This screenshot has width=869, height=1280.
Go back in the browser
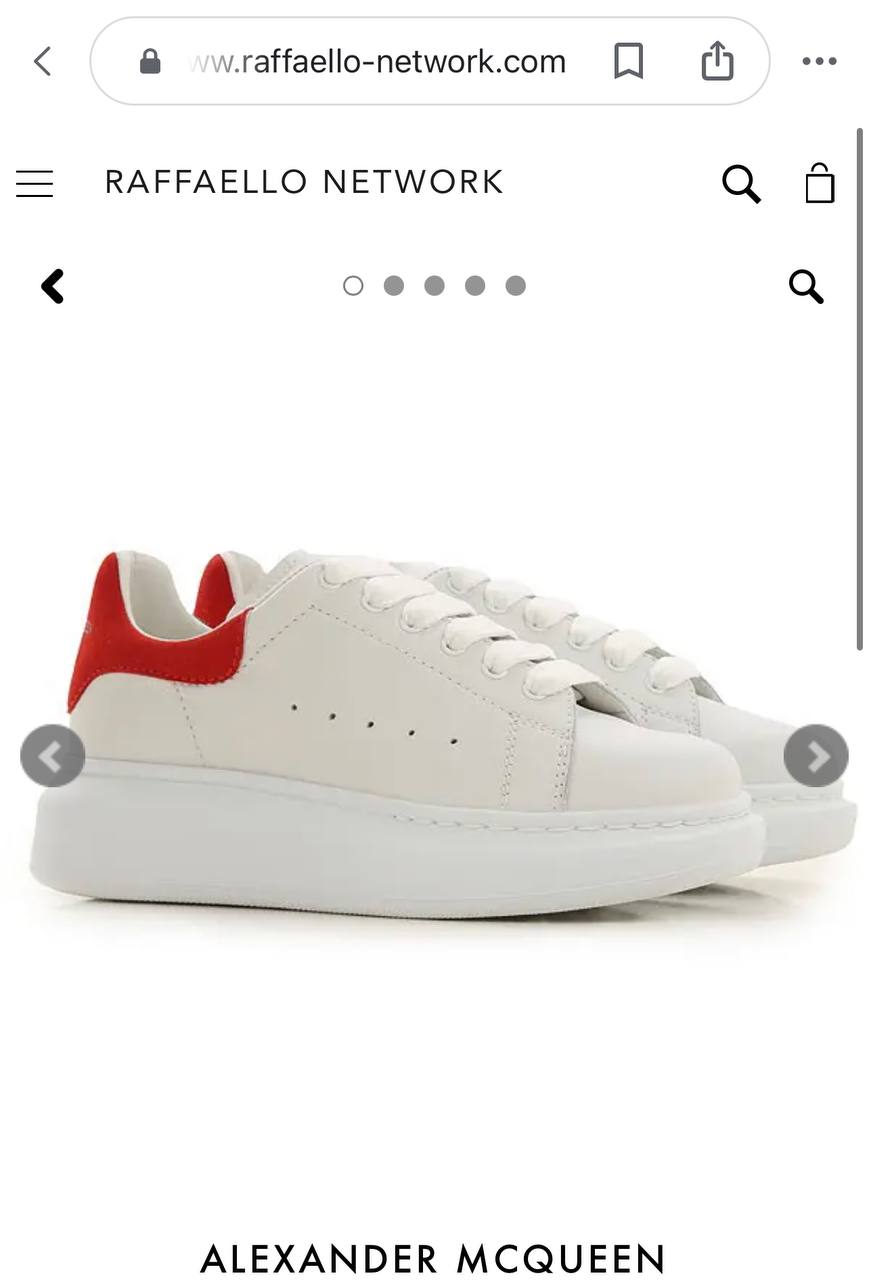[x=42, y=61]
